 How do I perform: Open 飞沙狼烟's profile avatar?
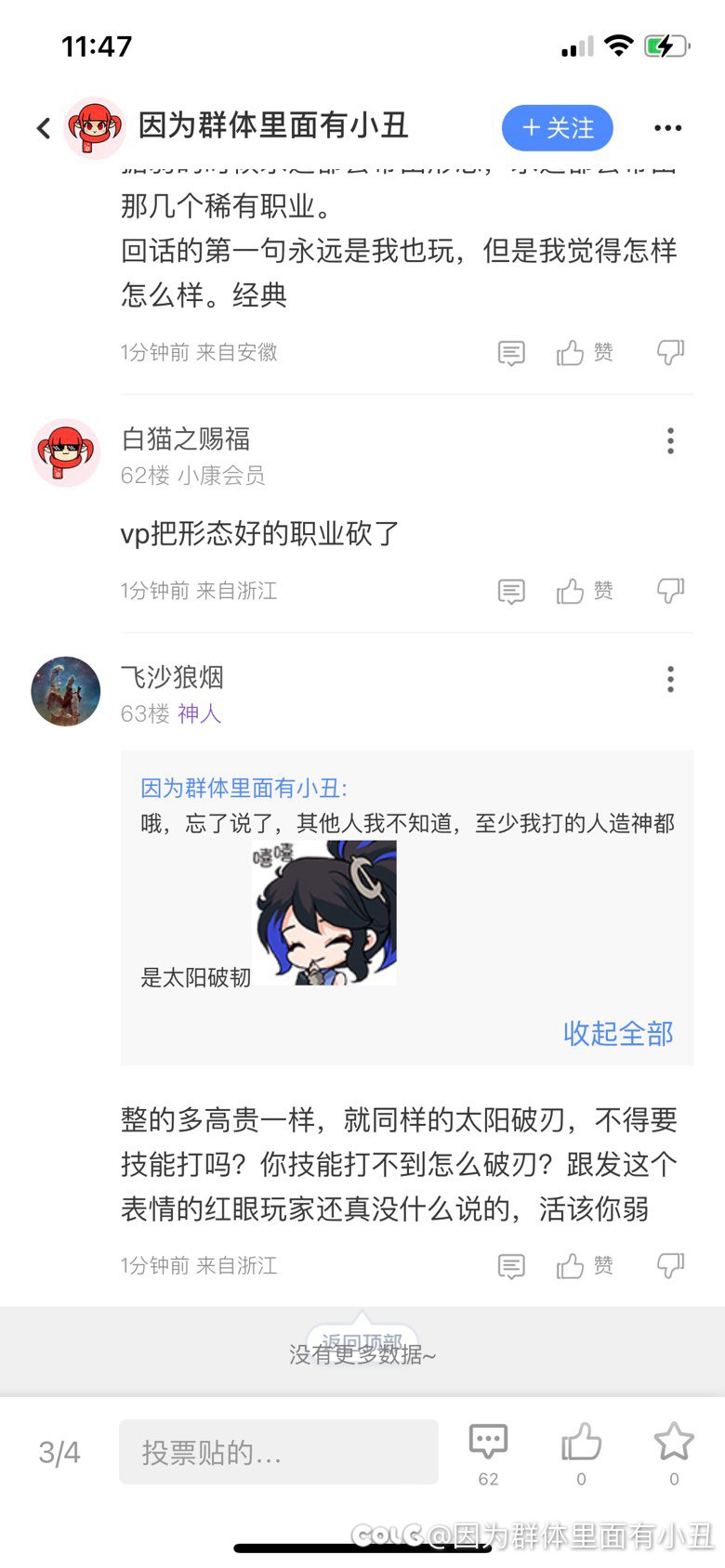click(x=66, y=691)
